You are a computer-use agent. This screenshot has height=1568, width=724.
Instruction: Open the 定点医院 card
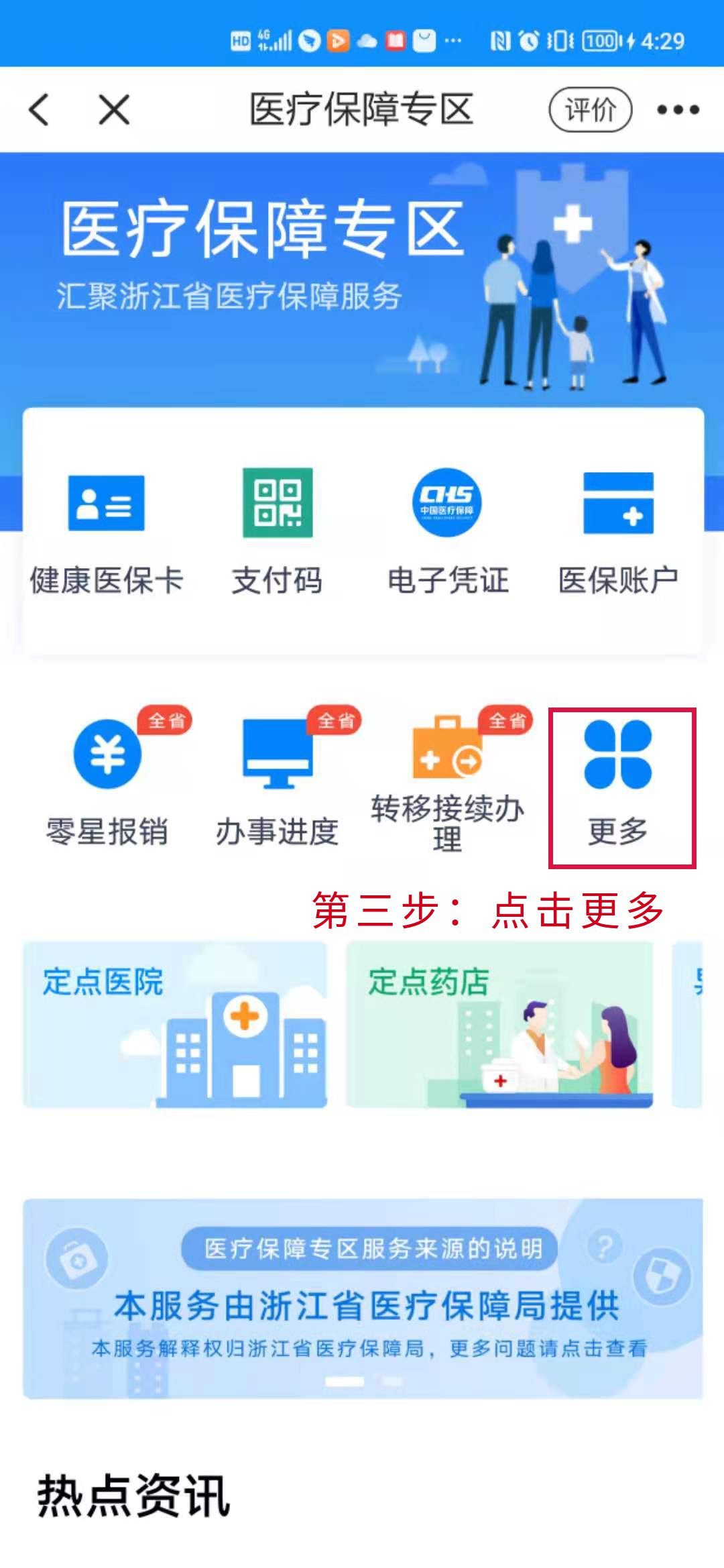[175, 1024]
